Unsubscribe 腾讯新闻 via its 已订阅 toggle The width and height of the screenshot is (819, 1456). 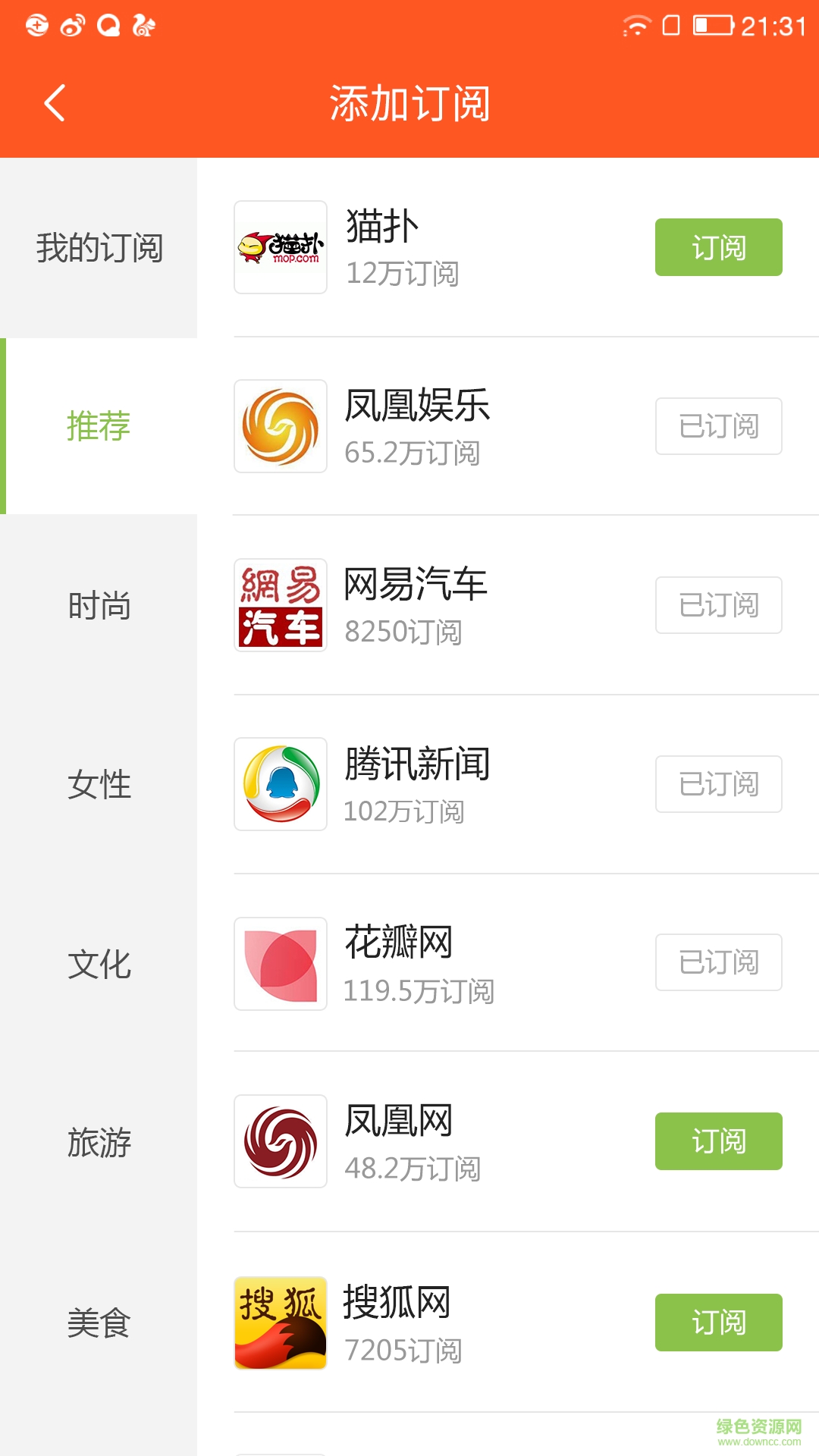[718, 784]
